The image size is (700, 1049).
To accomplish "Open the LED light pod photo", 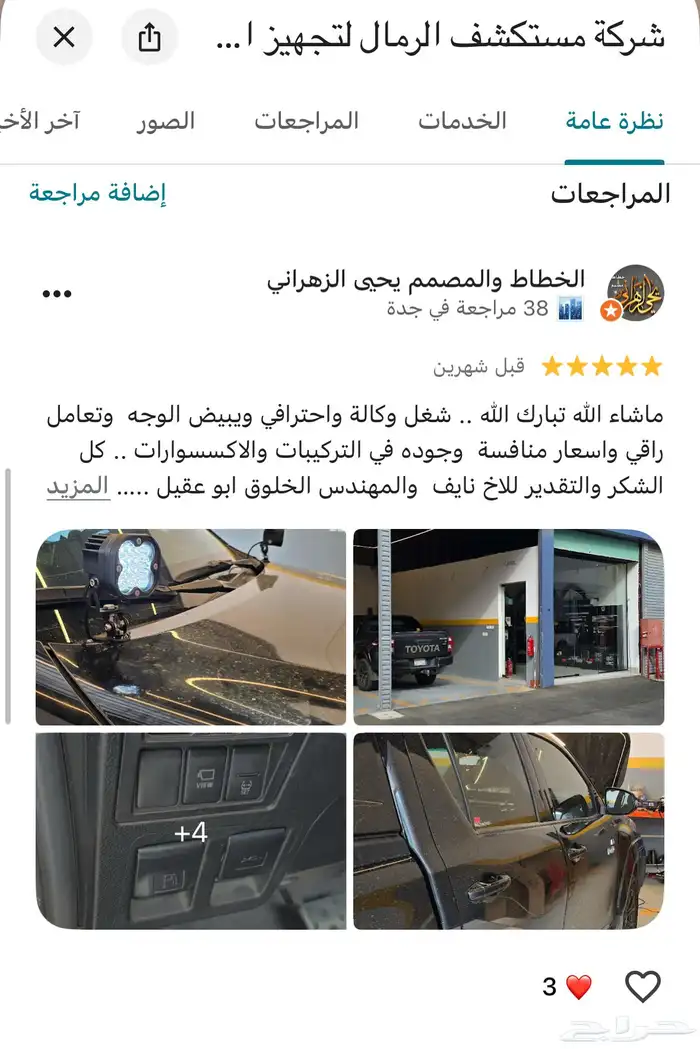I will 191,627.
